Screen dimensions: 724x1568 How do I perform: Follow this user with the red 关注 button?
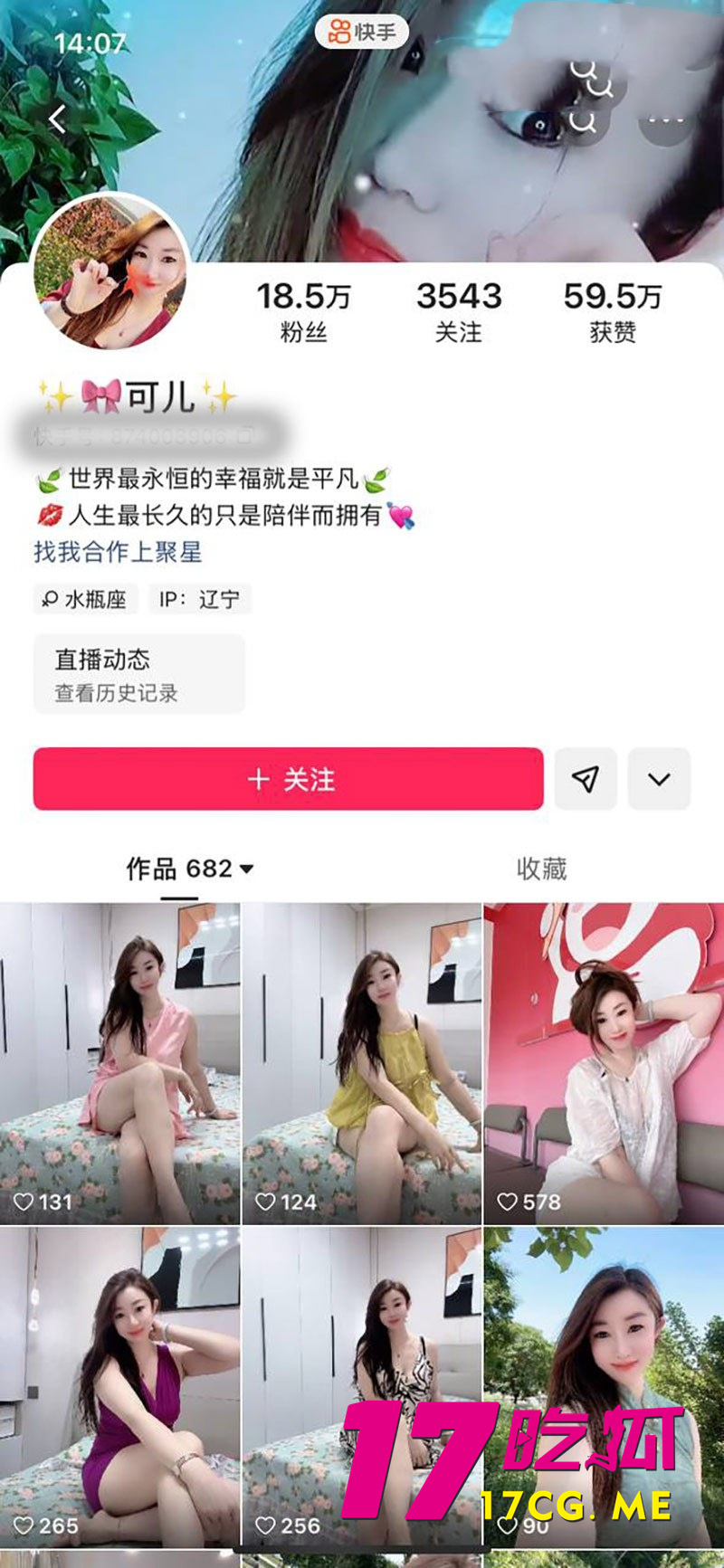[288, 779]
